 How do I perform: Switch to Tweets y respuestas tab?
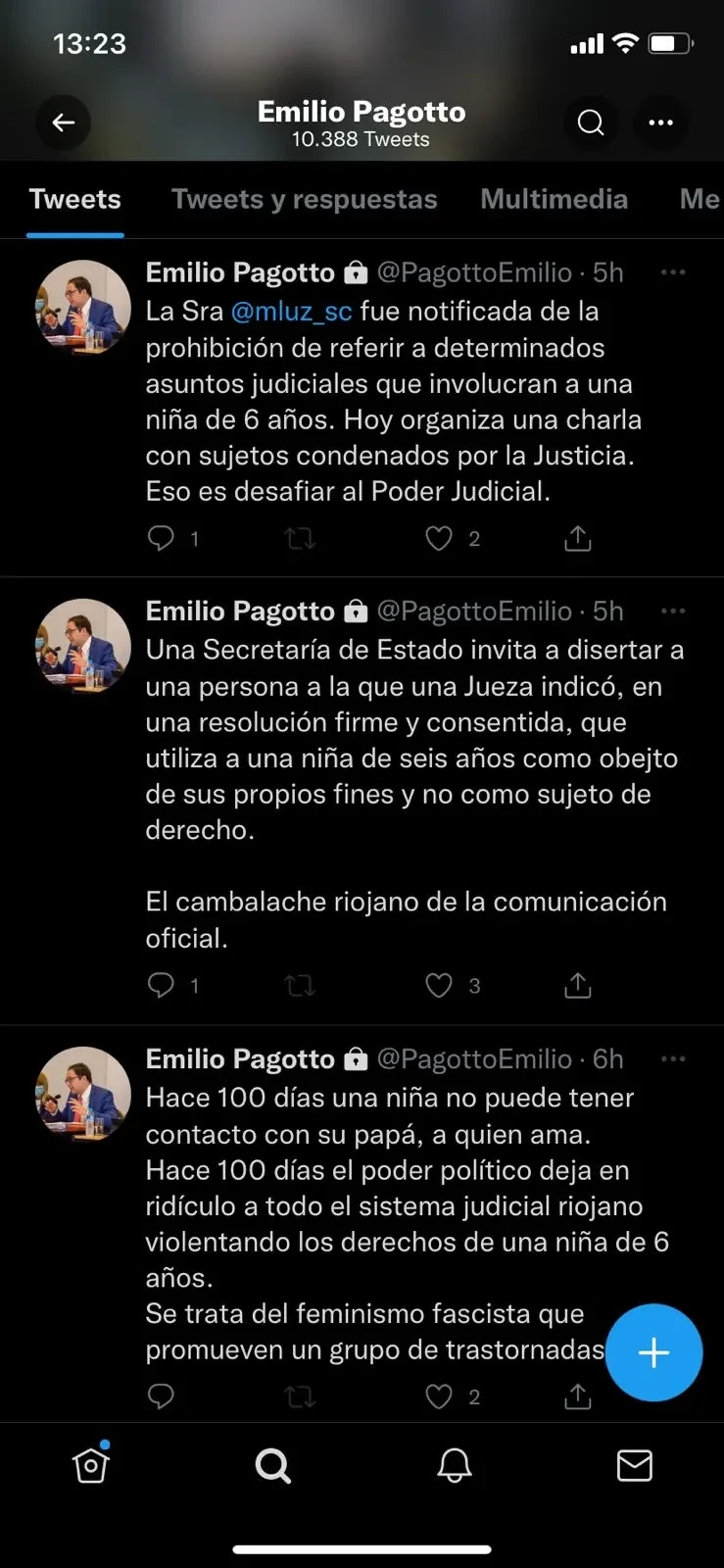(304, 199)
